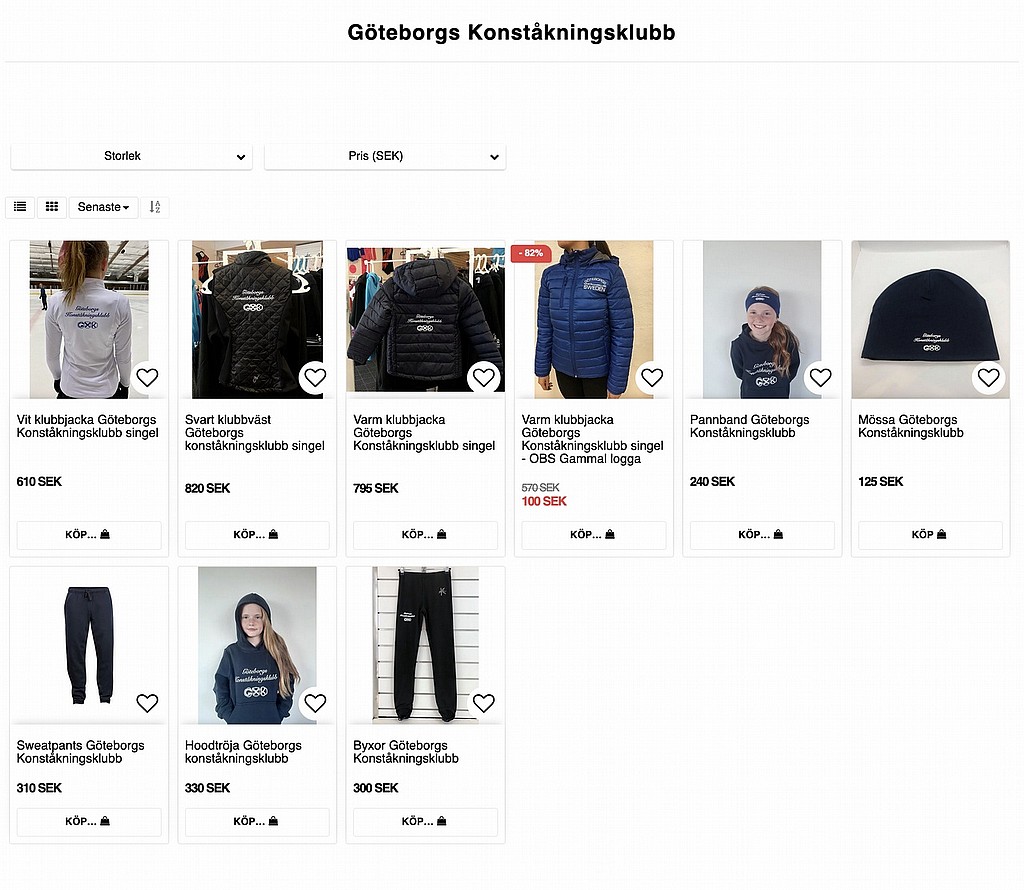Buy the Mössa for 125 SEK
This screenshot has width=1024, height=890.
coord(929,535)
